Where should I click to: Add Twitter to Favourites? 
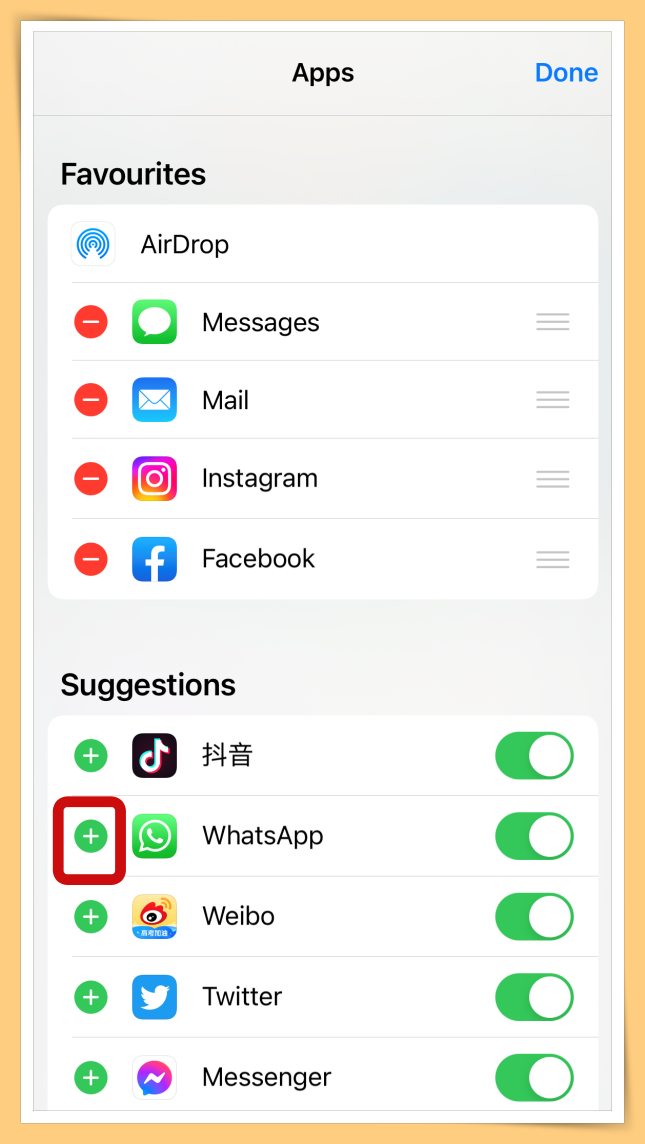point(91,997)
